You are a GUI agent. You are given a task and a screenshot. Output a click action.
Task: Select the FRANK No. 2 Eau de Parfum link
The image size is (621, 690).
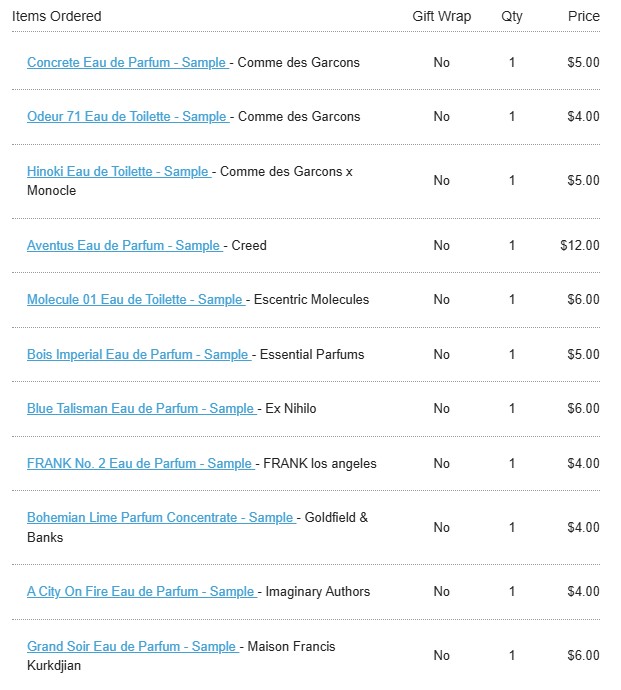click(x=140, y=463)
